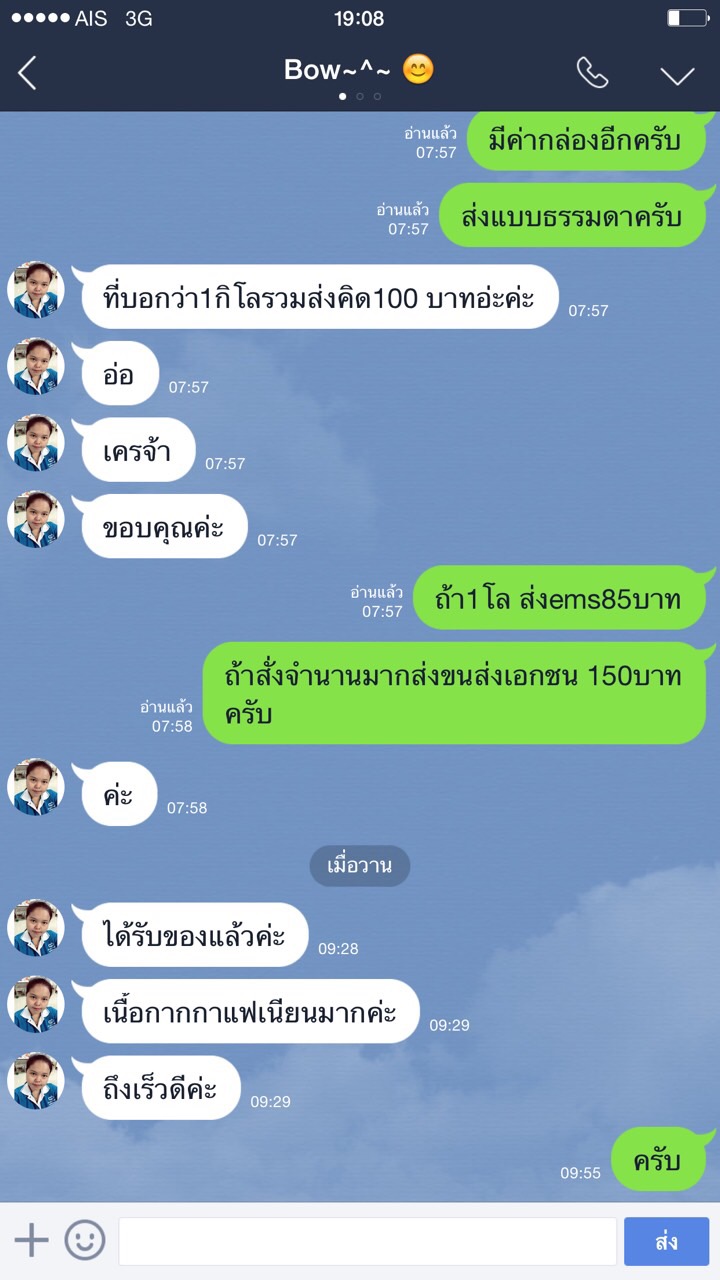Start a voice call with Bow
720x1280 pixels.
[592, 72]
